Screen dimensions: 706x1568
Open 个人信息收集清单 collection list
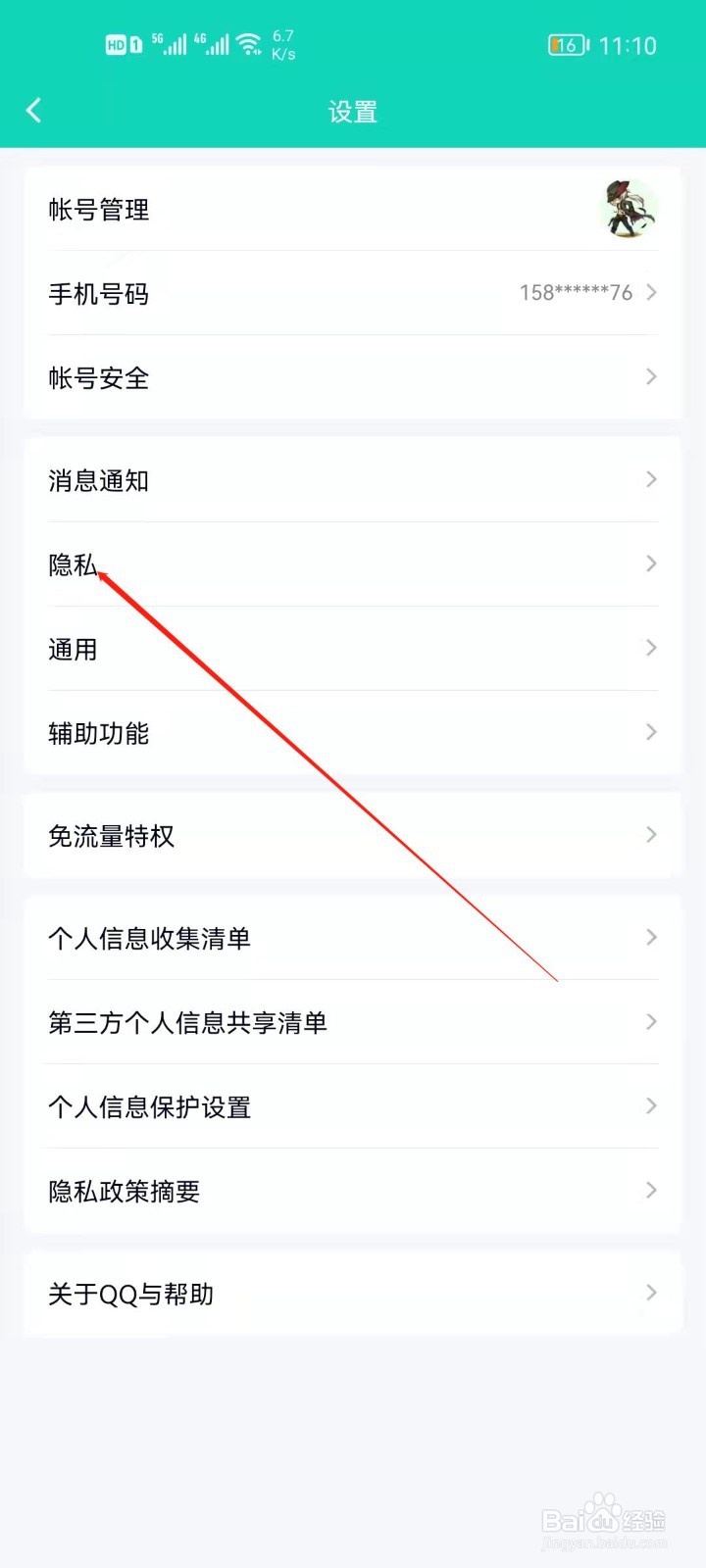point(353,938)
